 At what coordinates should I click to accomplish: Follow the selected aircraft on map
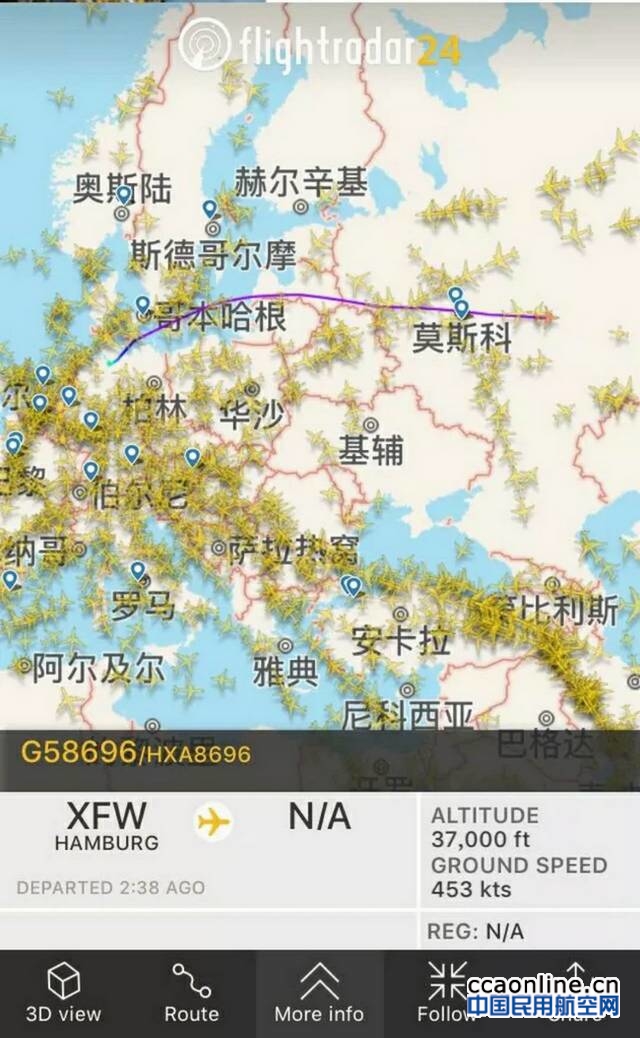[446, 994]
